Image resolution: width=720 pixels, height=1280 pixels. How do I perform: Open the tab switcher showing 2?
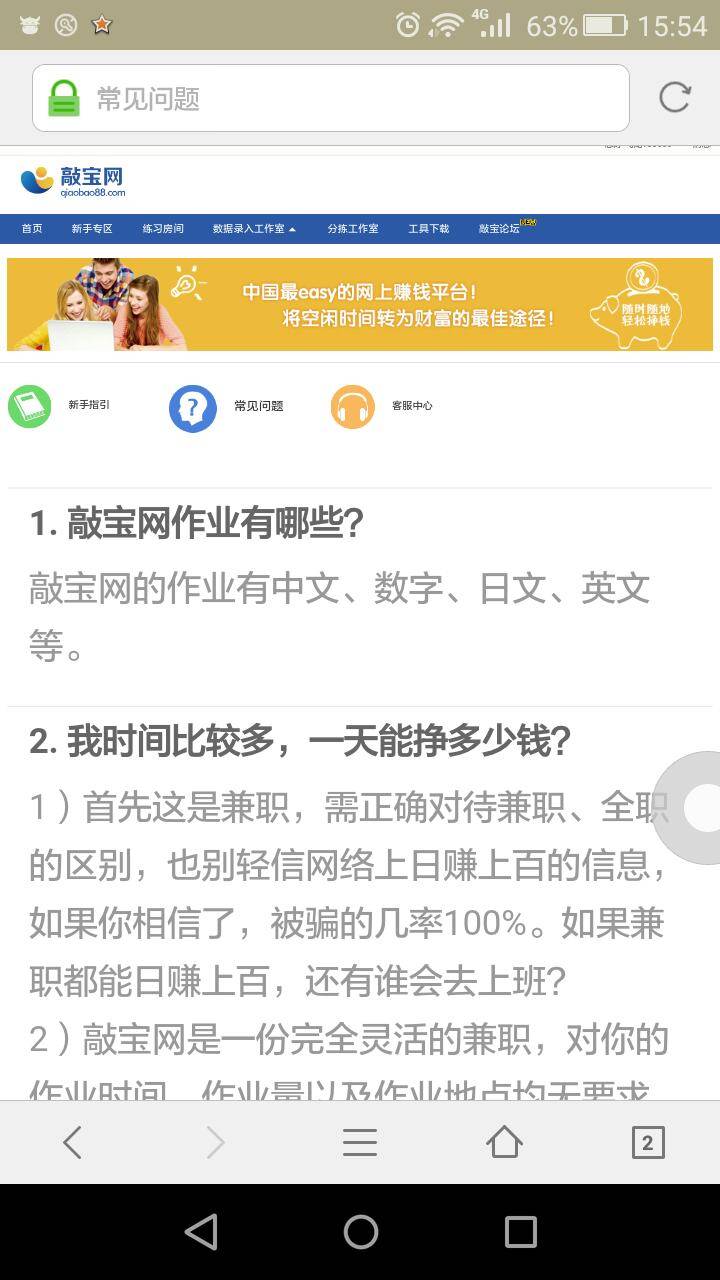click(x=647, y=1142)
